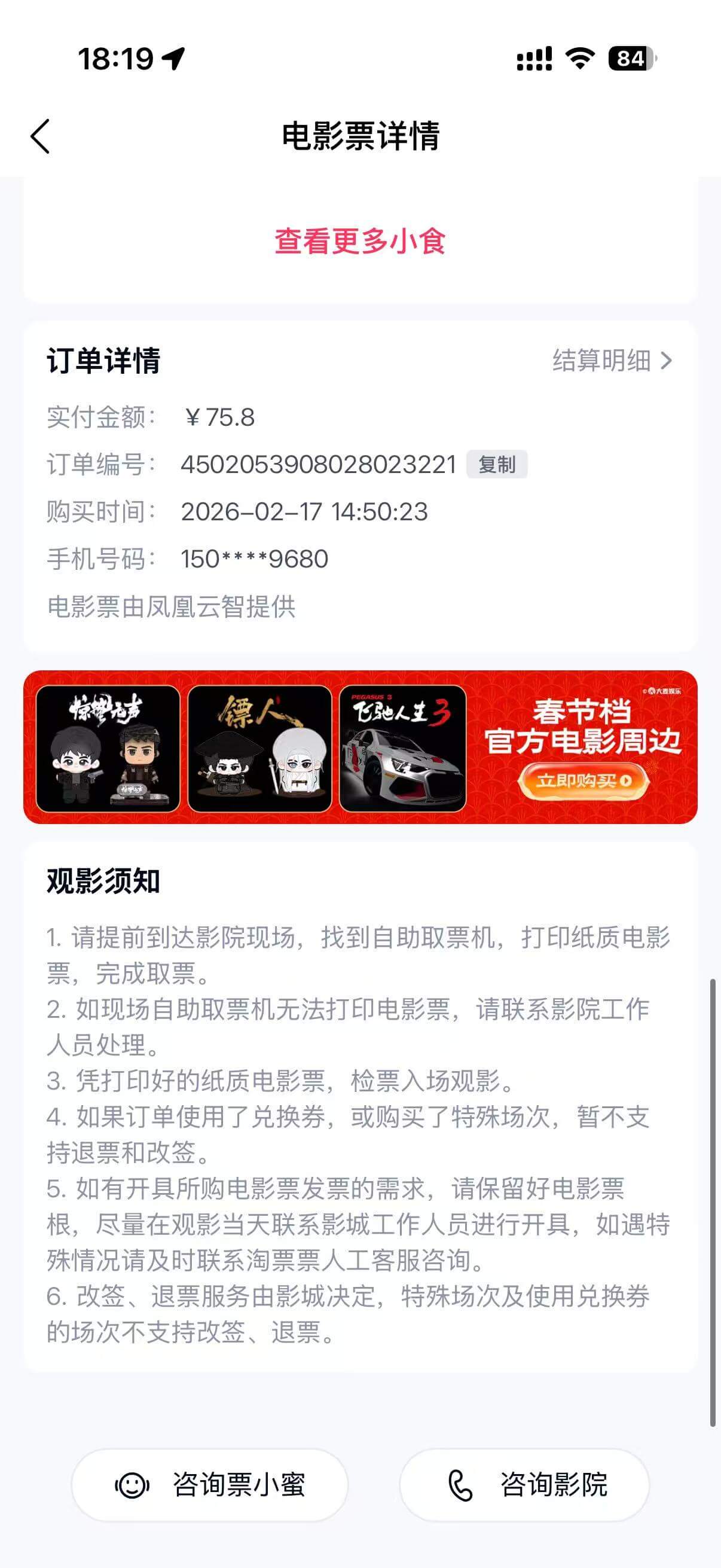Go back from movie ticket details
Viewport: 721px width, 1568px height.
click(40, 136)
